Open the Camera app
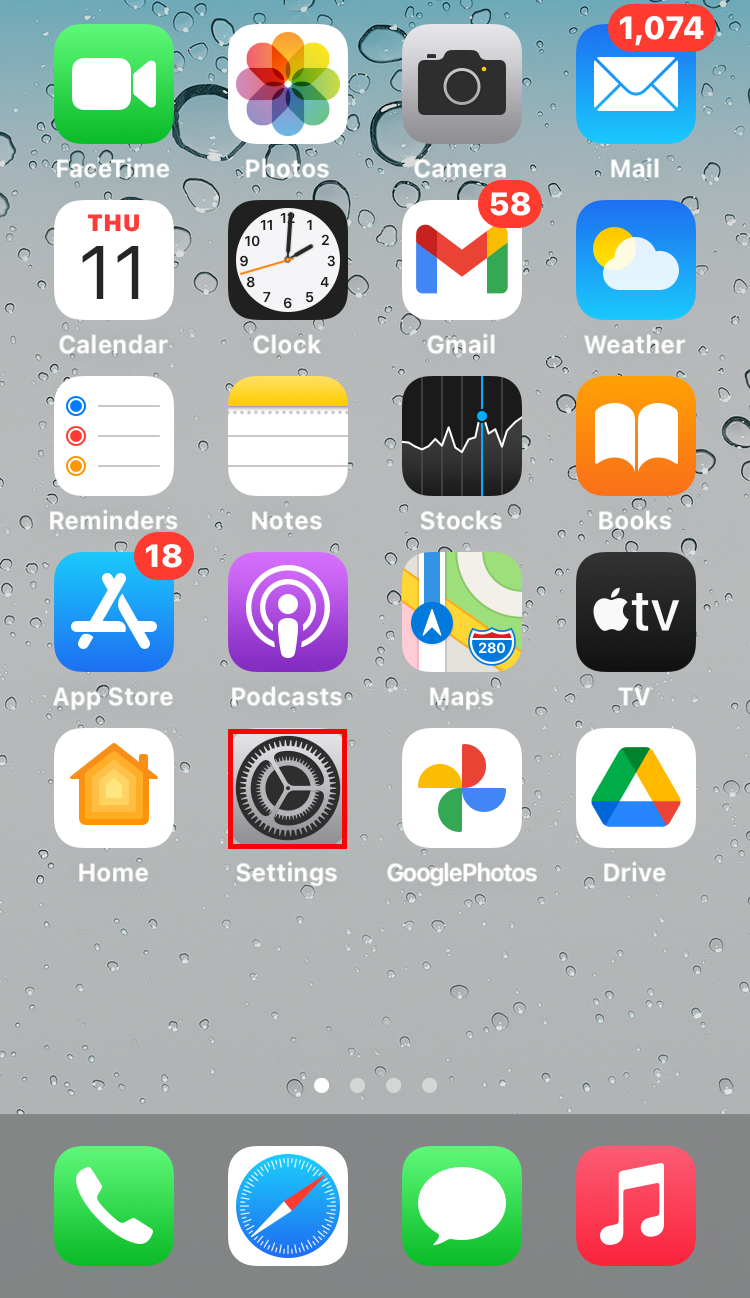The width and height of the screenshot is (750, 1298). point(461,84)
